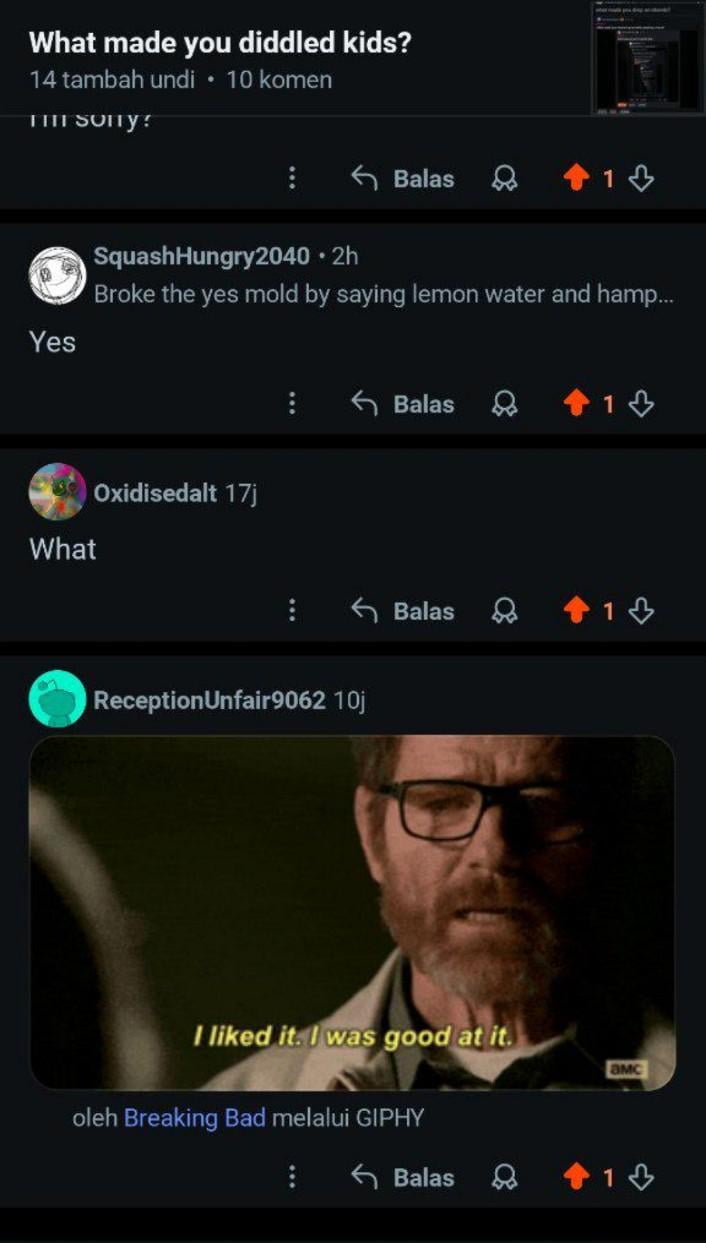
Task: Expand the Breaking Bad GIF
Action: pos(352,912)
